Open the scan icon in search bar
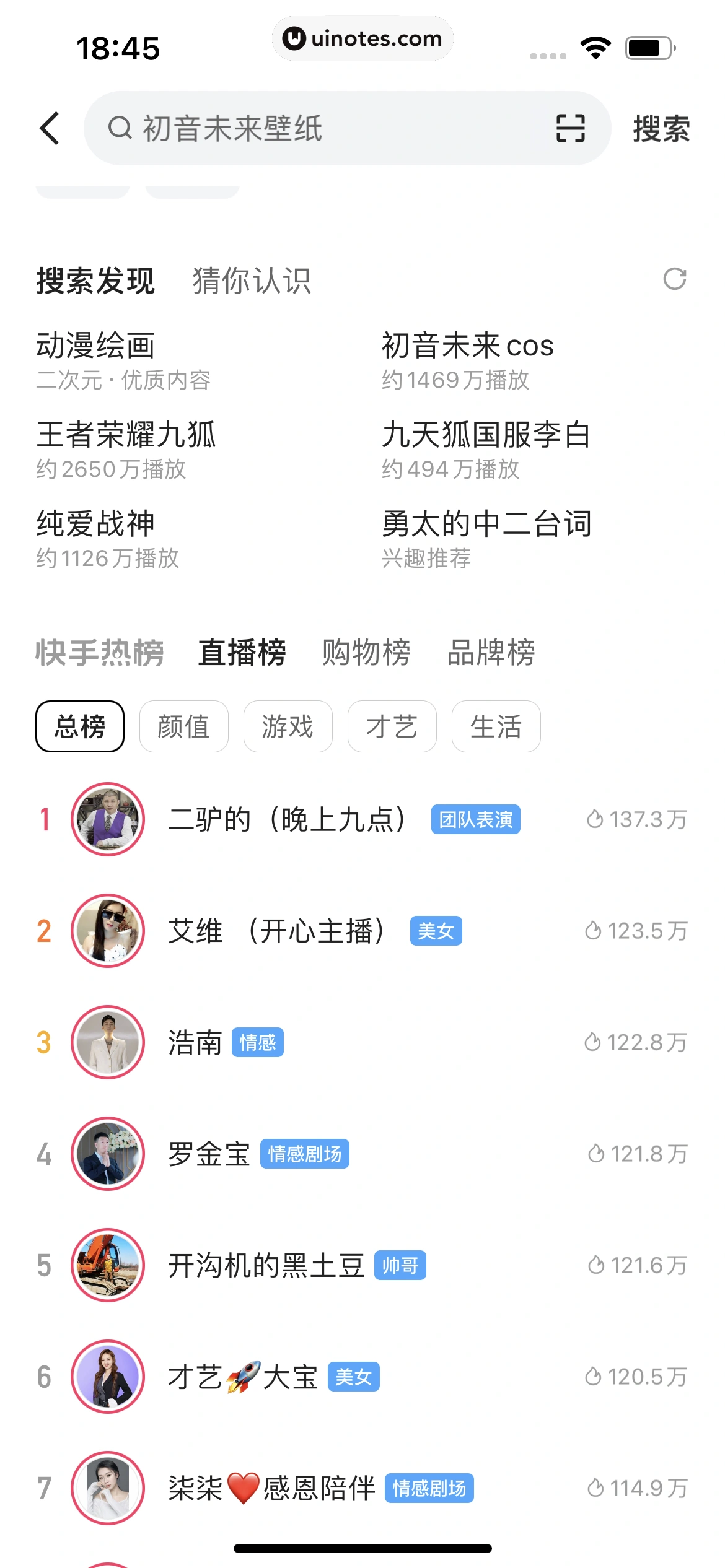 pyautogui.click(x=570, y=129)
